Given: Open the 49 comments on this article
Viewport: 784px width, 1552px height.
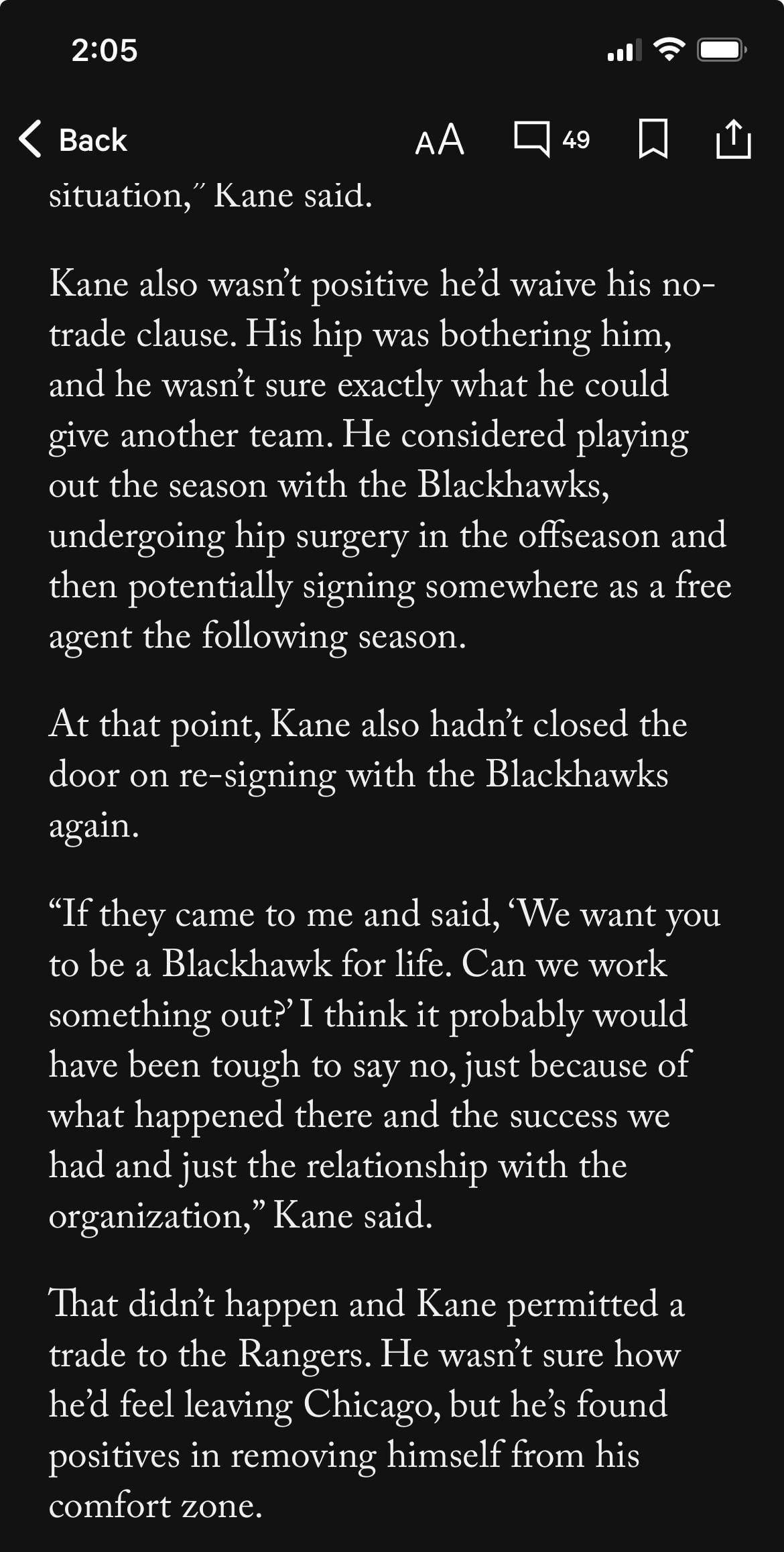Looking at the screenshot, I should [x=551, y=139].
